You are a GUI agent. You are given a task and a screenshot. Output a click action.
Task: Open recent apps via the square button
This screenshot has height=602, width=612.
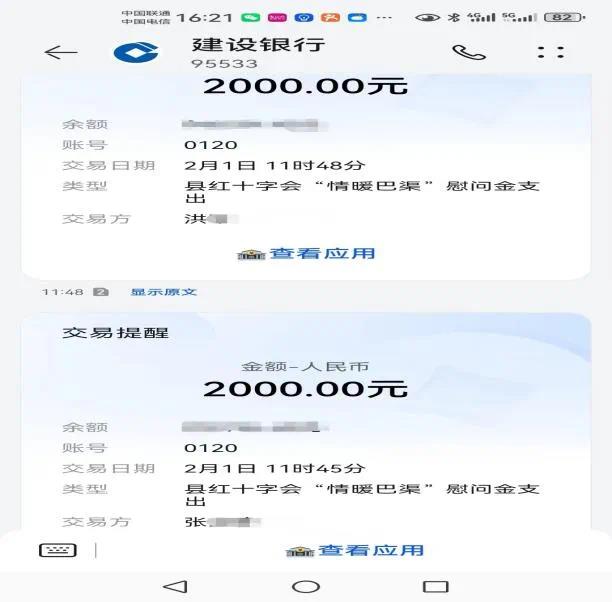point(435,586)
